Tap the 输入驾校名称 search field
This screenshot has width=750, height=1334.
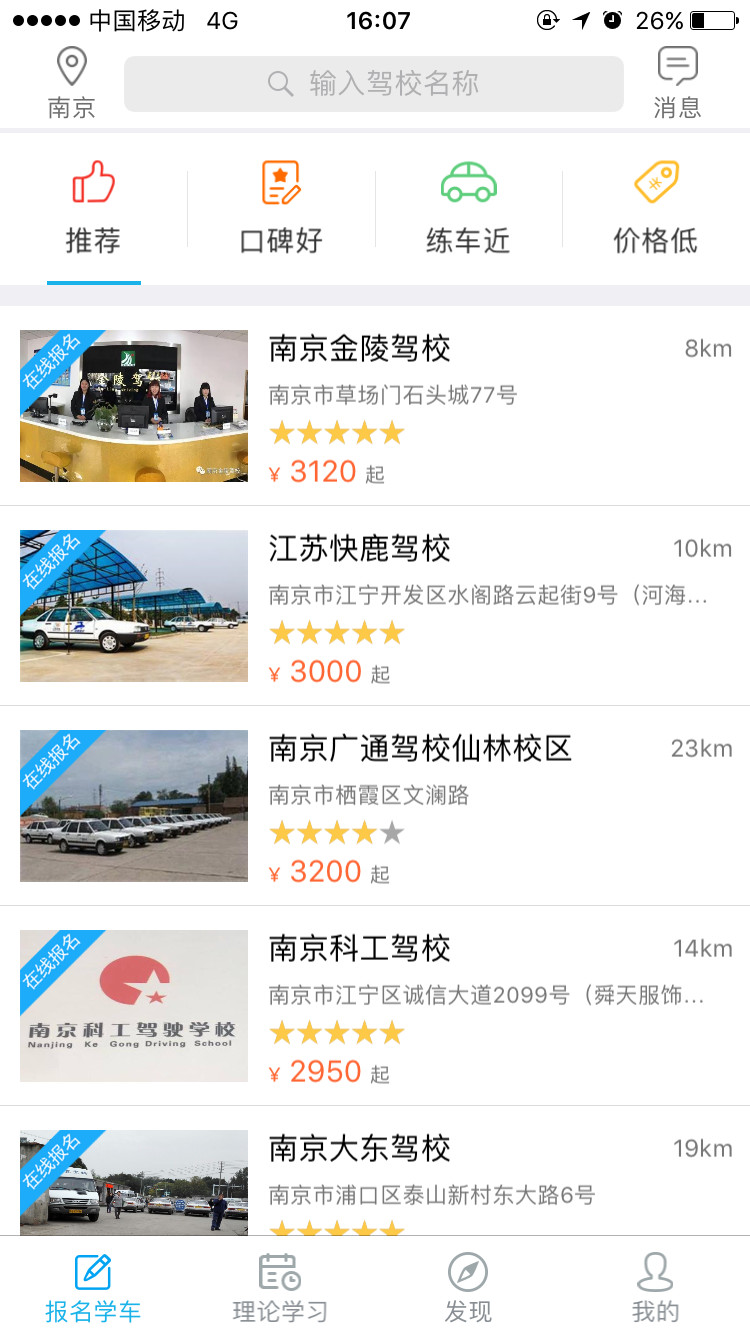click(373, 84)
